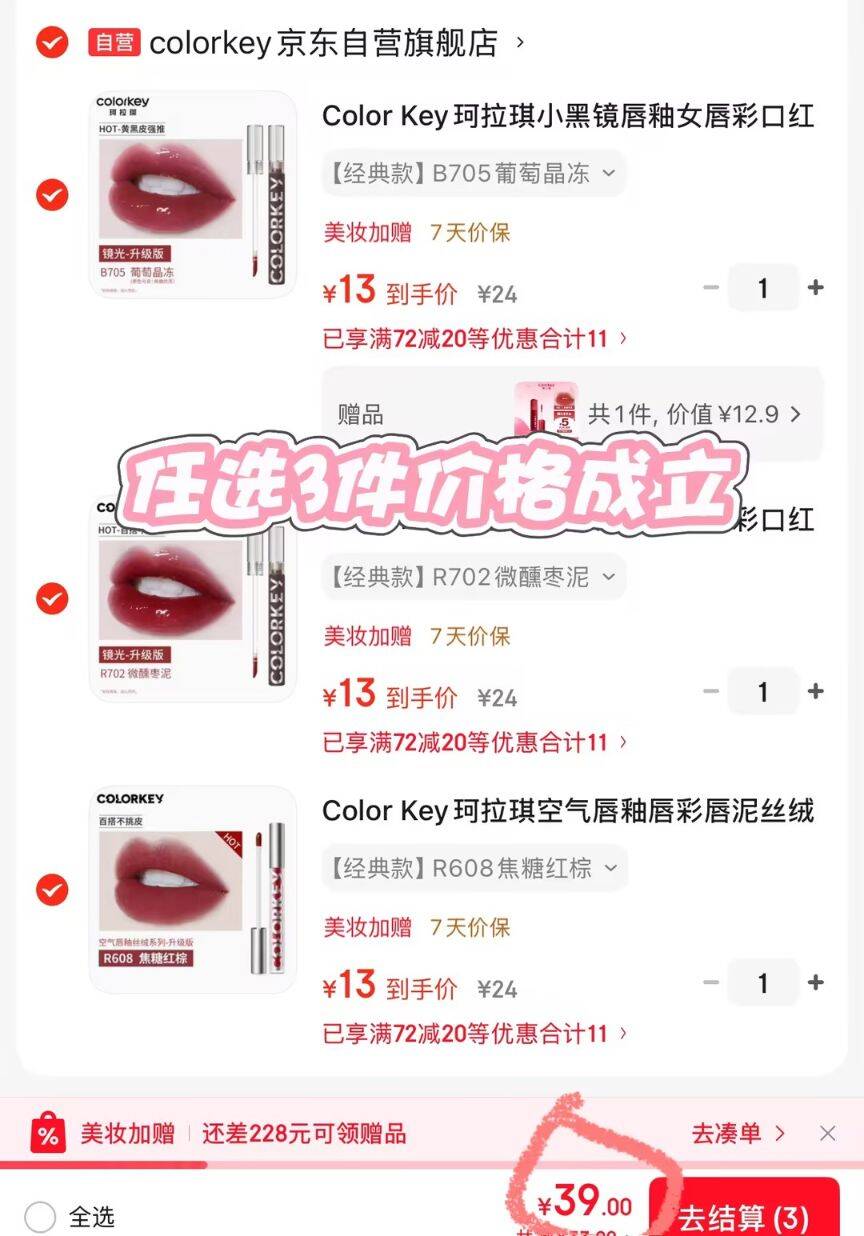Viewport: 864px width, 1236px height.
Task: Increase the R608焦糖红棕 quantity
Action: (x=816, y=982)
